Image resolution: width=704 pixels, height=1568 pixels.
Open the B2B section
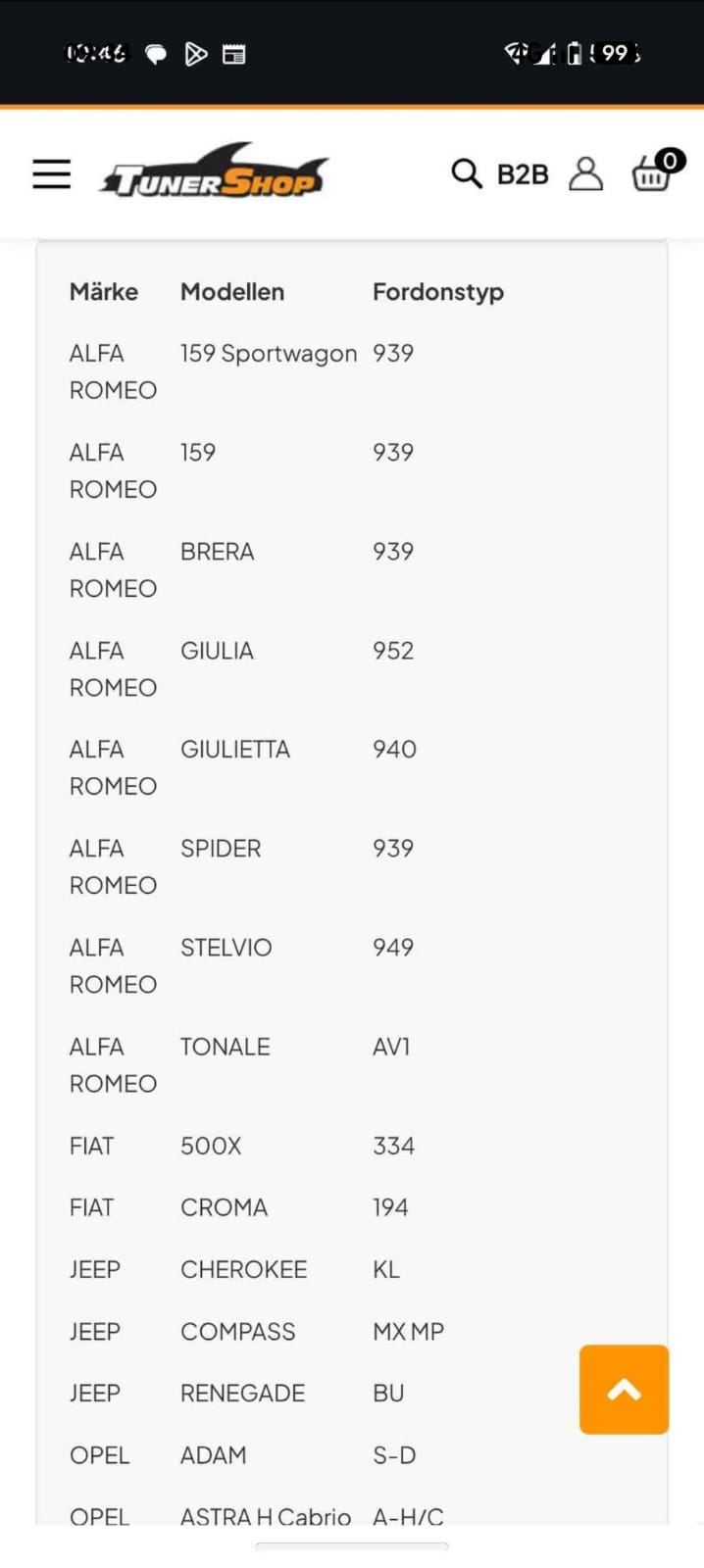tap(523, 174)
